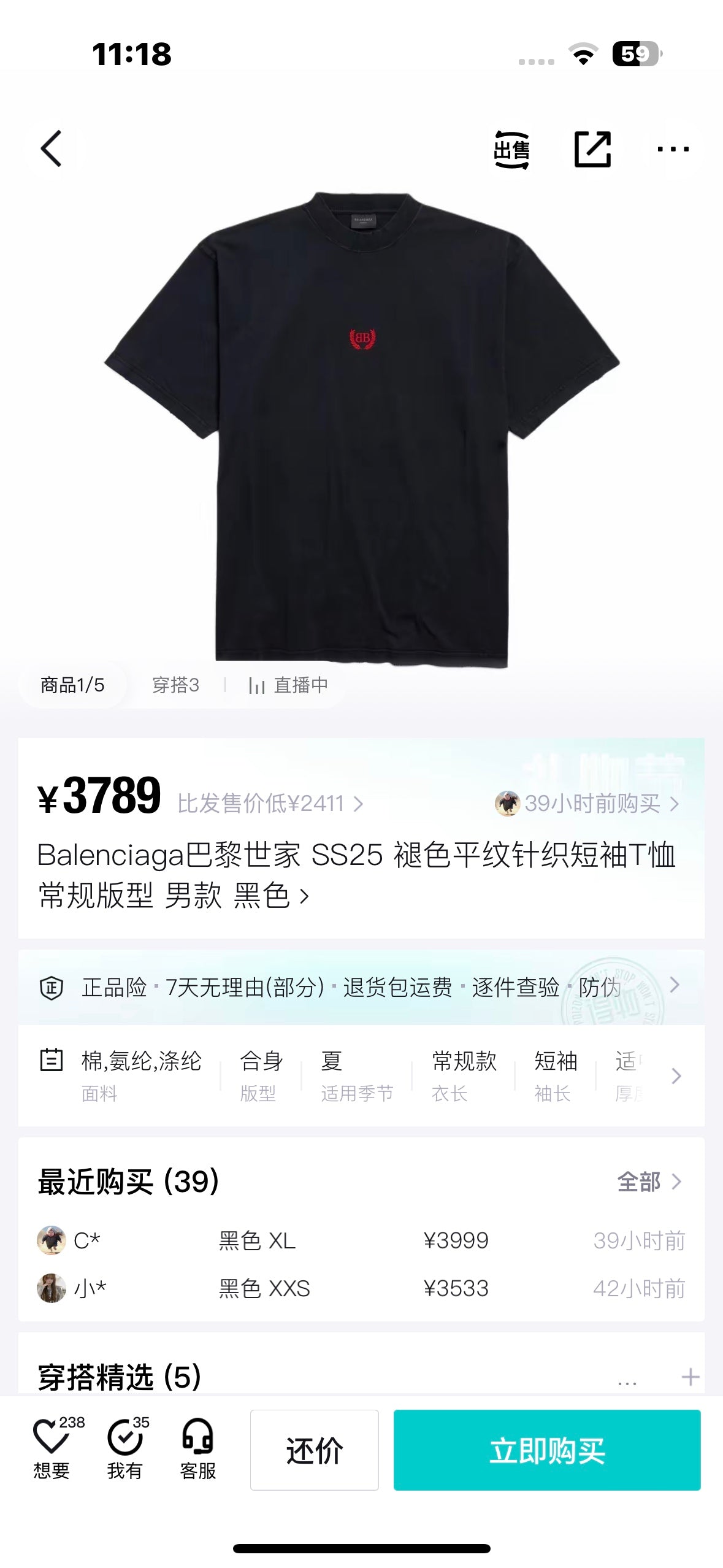Open the 直播中 live stream
723x1568 pixels.
[289, 685]
